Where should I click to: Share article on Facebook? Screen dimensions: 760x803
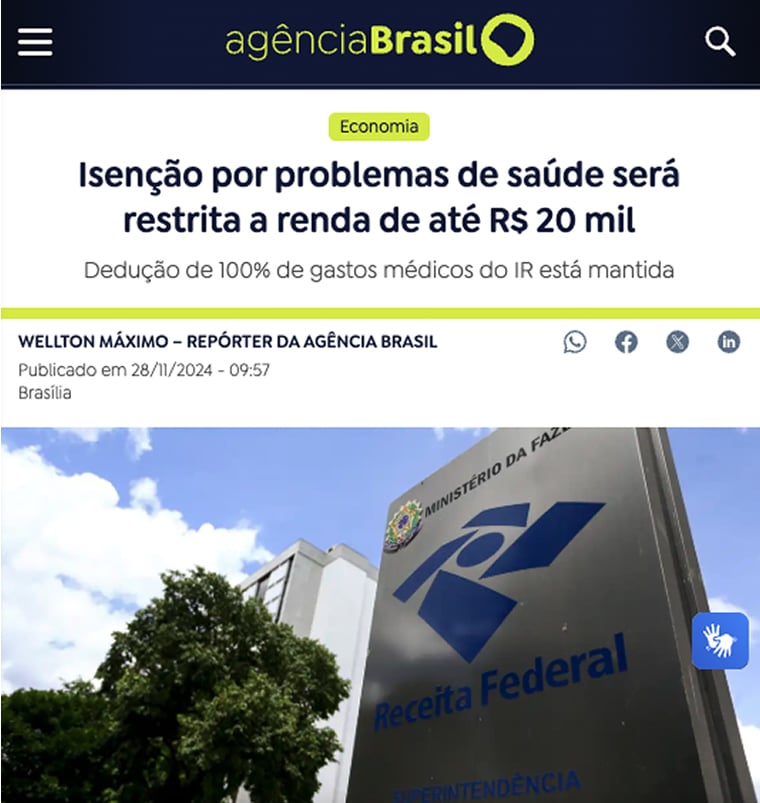626,342
